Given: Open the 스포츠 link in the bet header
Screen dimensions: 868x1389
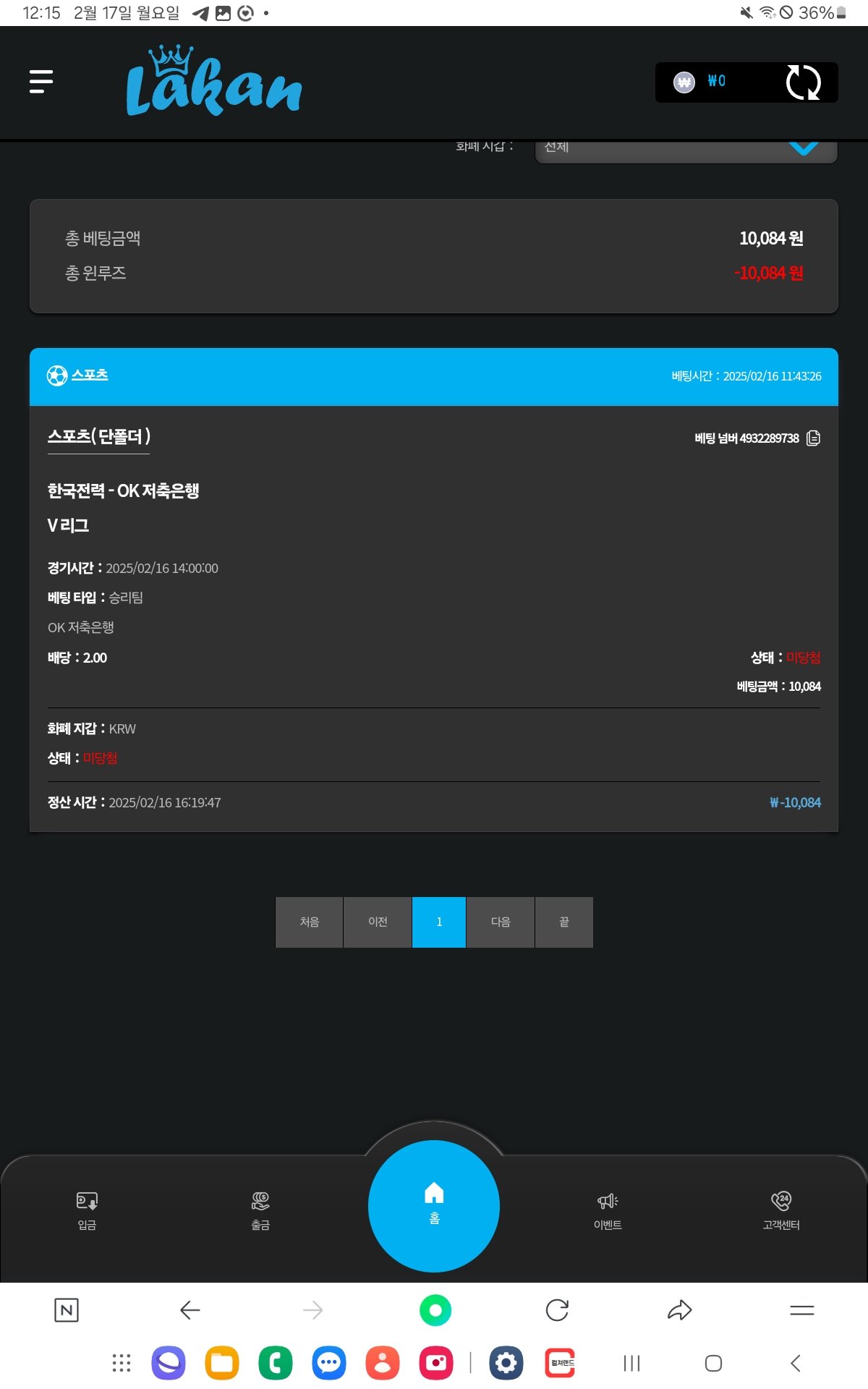Looking at the screenshot, I should point(89,375).
